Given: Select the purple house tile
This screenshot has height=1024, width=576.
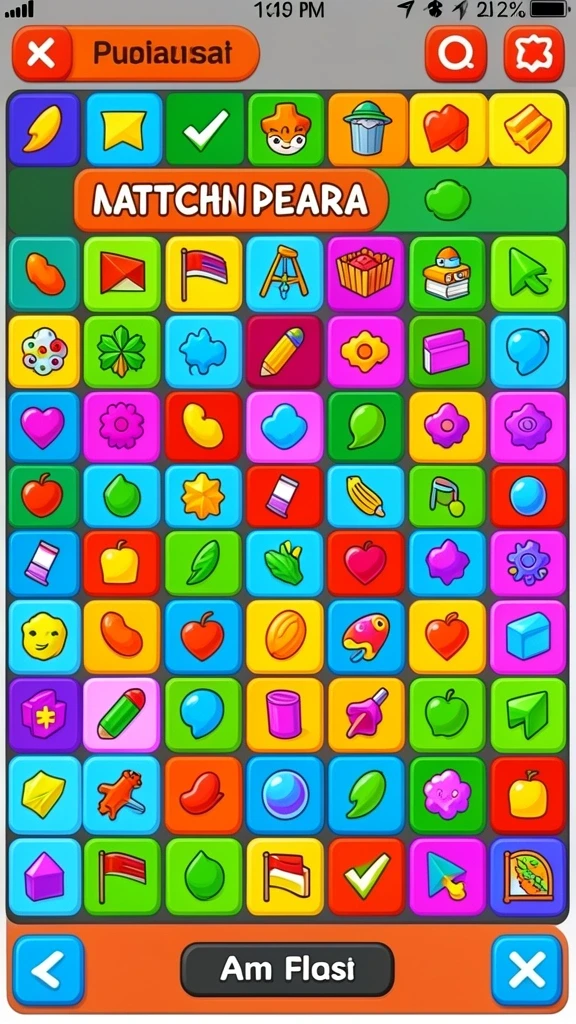Looking at the screenshot, I should [x=44, y=876].
